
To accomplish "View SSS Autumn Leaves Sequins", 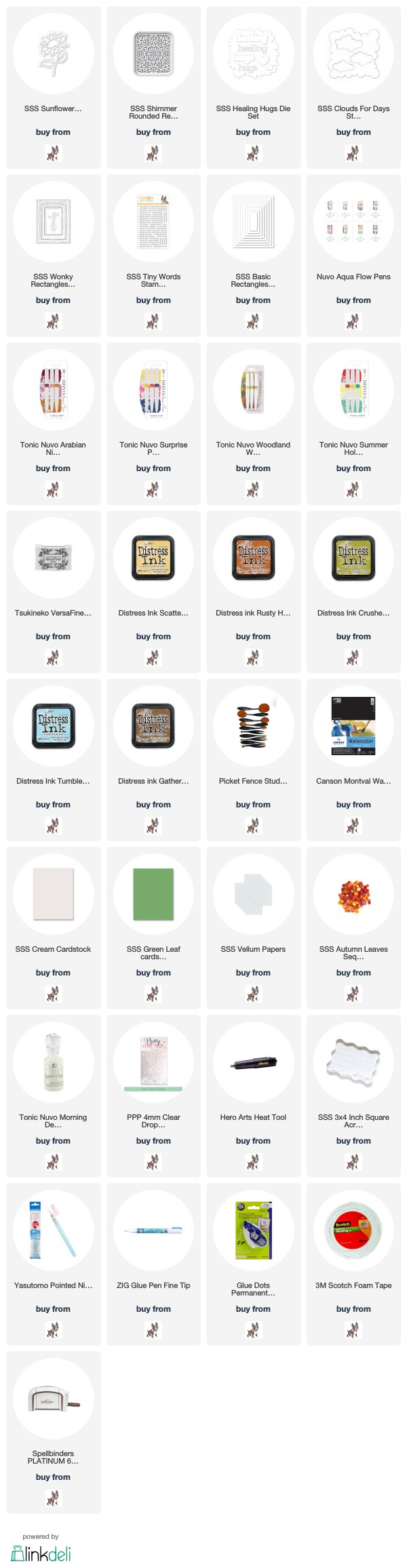I will 353,894.
